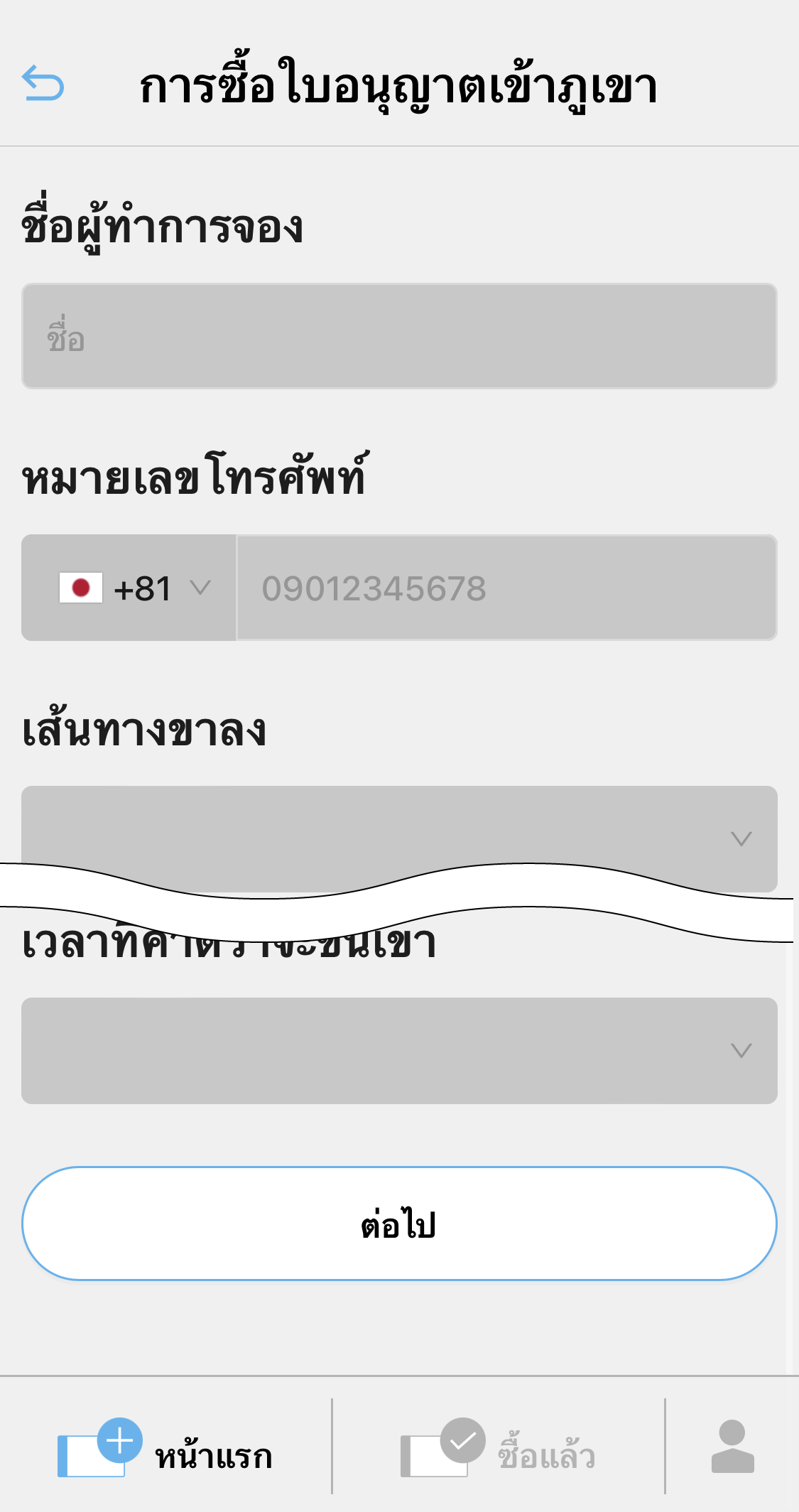Tap the ต่อไป button
The image size is (799, 1512).
(399, 1224)
